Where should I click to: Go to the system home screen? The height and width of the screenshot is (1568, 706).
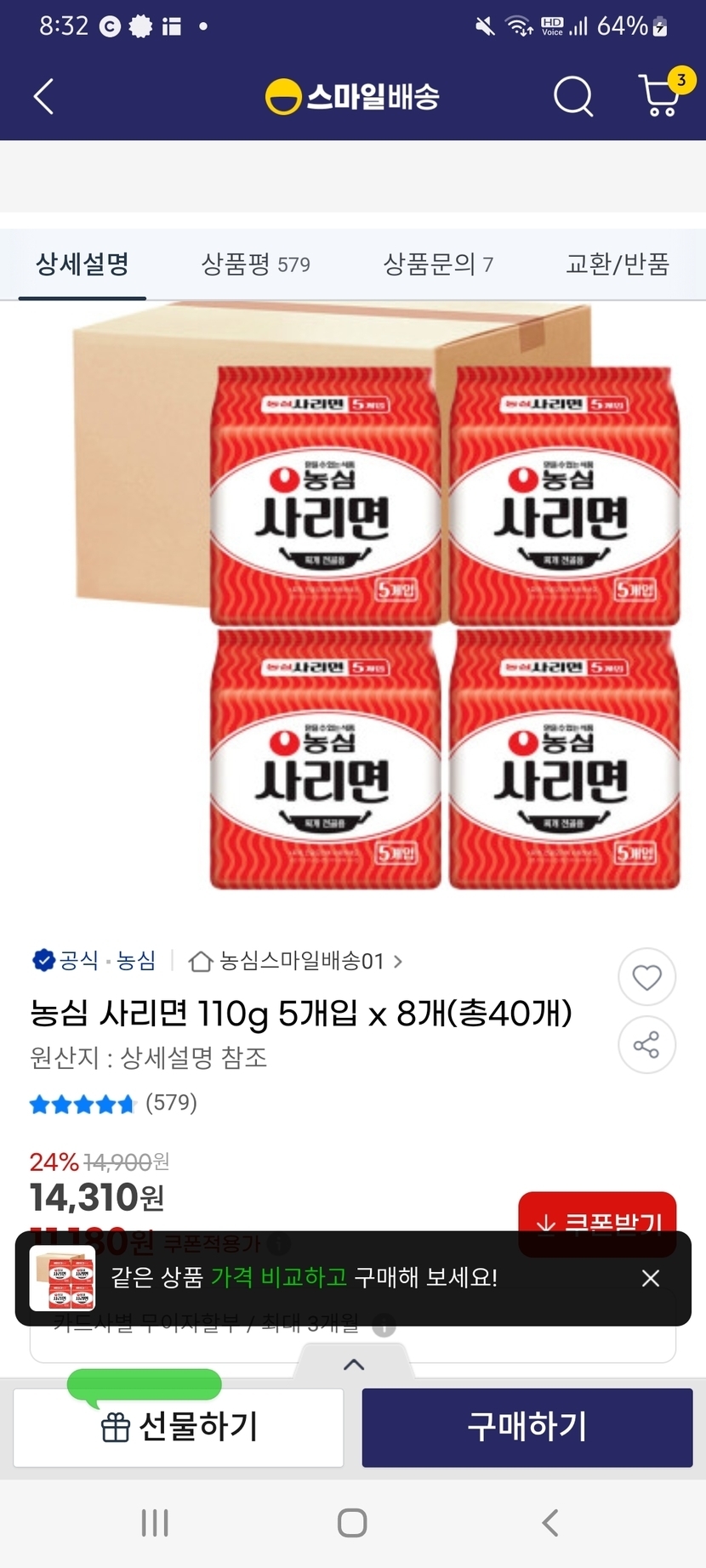(352, 1523)
